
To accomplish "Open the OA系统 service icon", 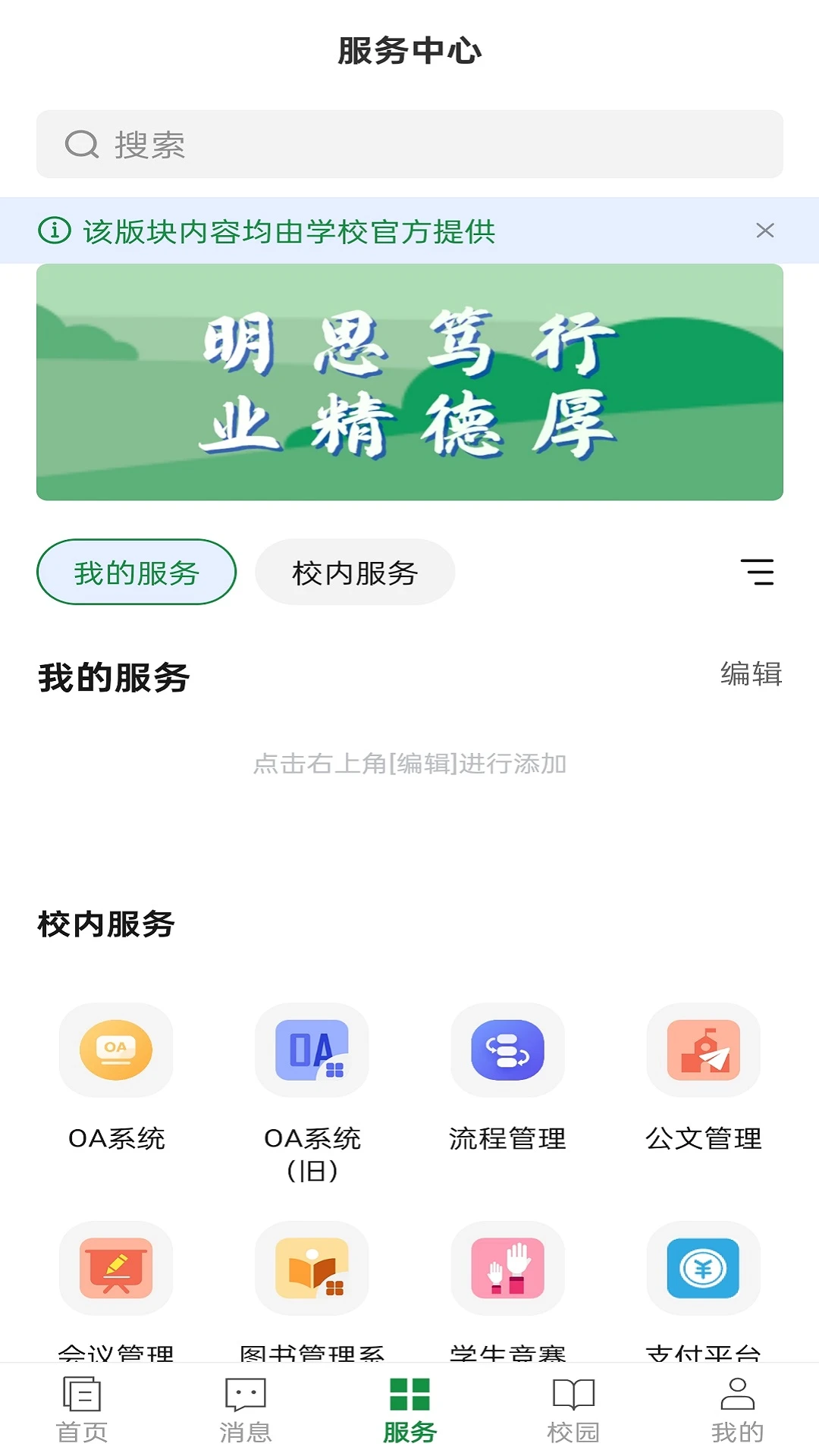I will [x=115, y=1050].
